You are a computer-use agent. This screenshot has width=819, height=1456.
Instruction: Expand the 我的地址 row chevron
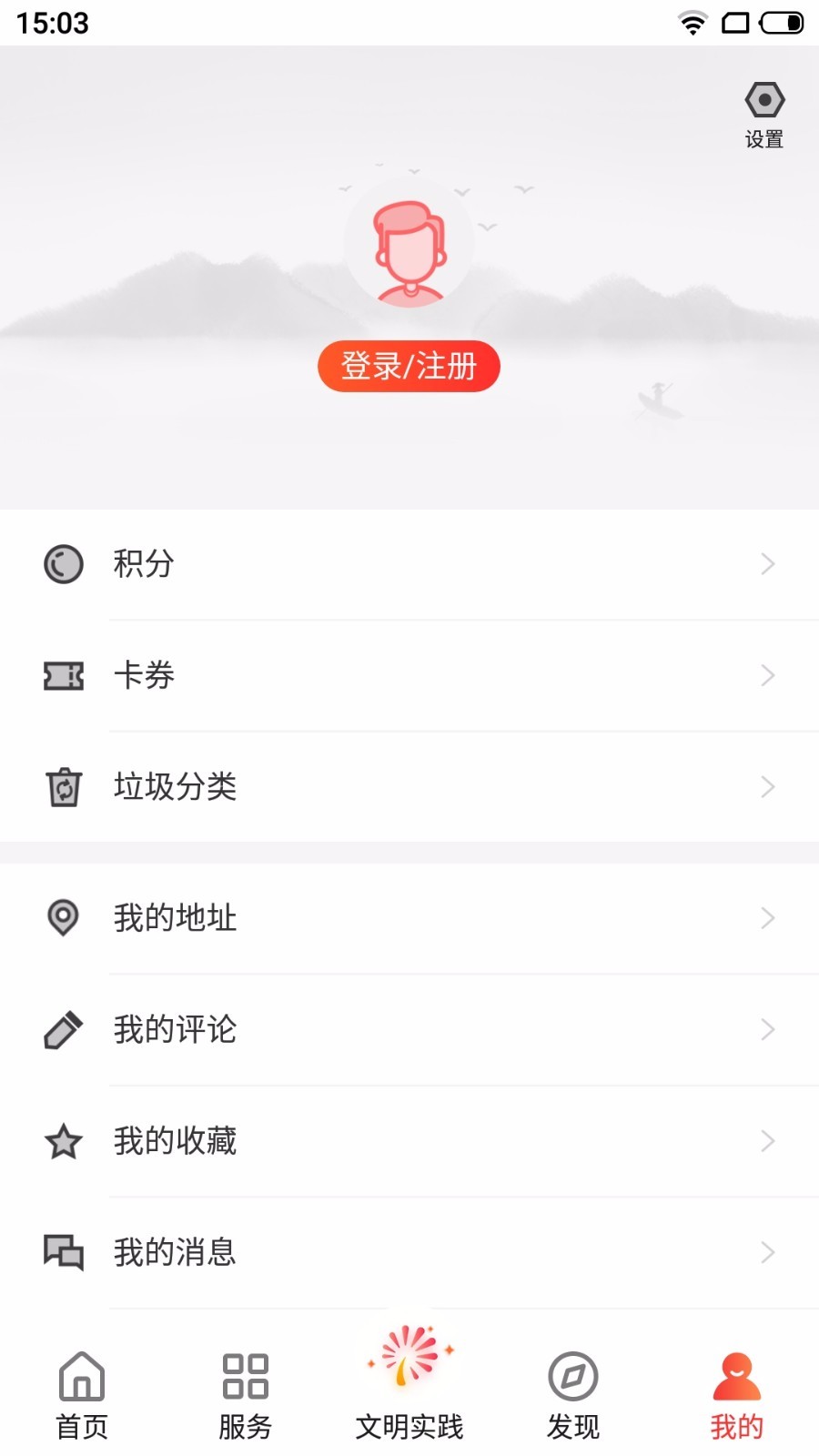coord(767,918)
